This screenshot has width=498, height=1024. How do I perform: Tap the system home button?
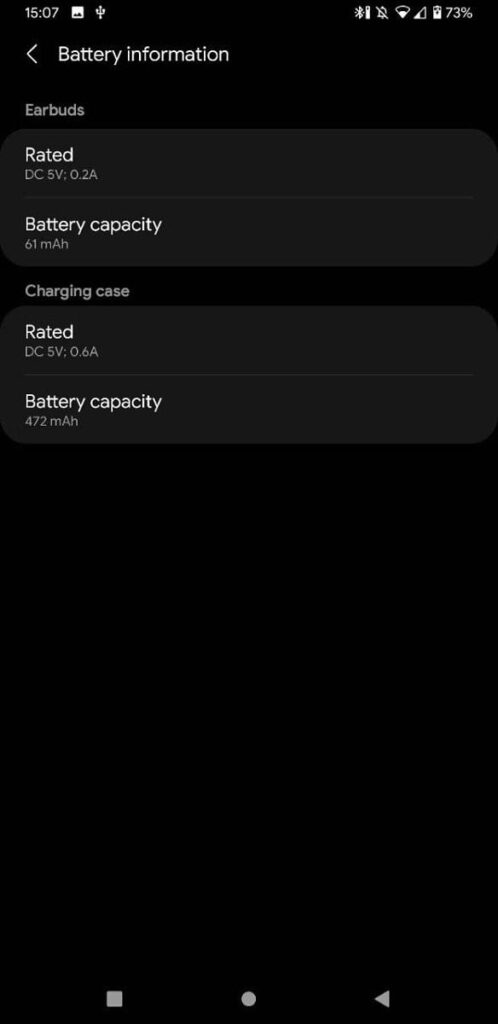pyautogui.click(x=248, y=998)
